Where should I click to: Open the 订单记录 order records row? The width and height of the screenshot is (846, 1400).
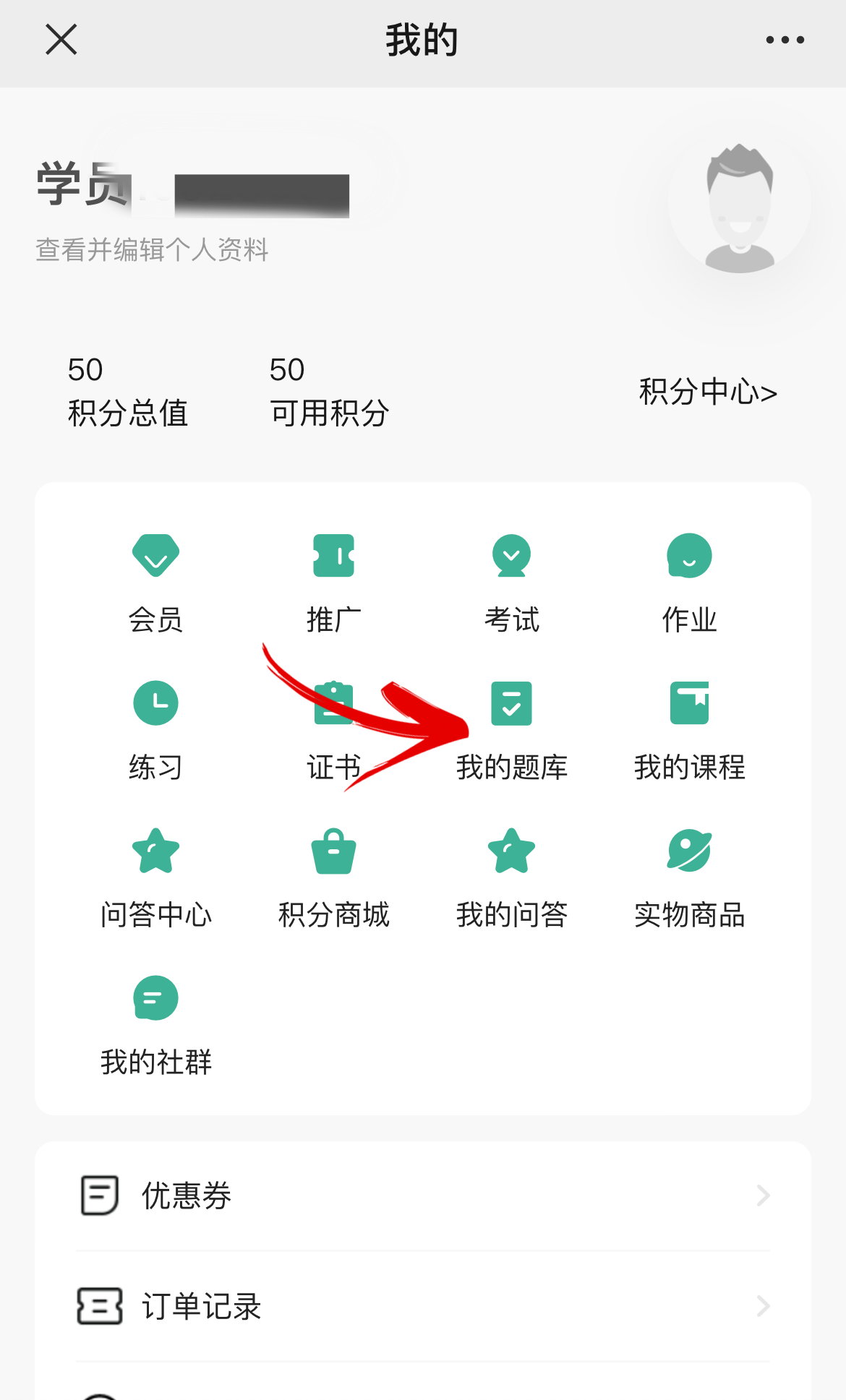pos(422,1306)
